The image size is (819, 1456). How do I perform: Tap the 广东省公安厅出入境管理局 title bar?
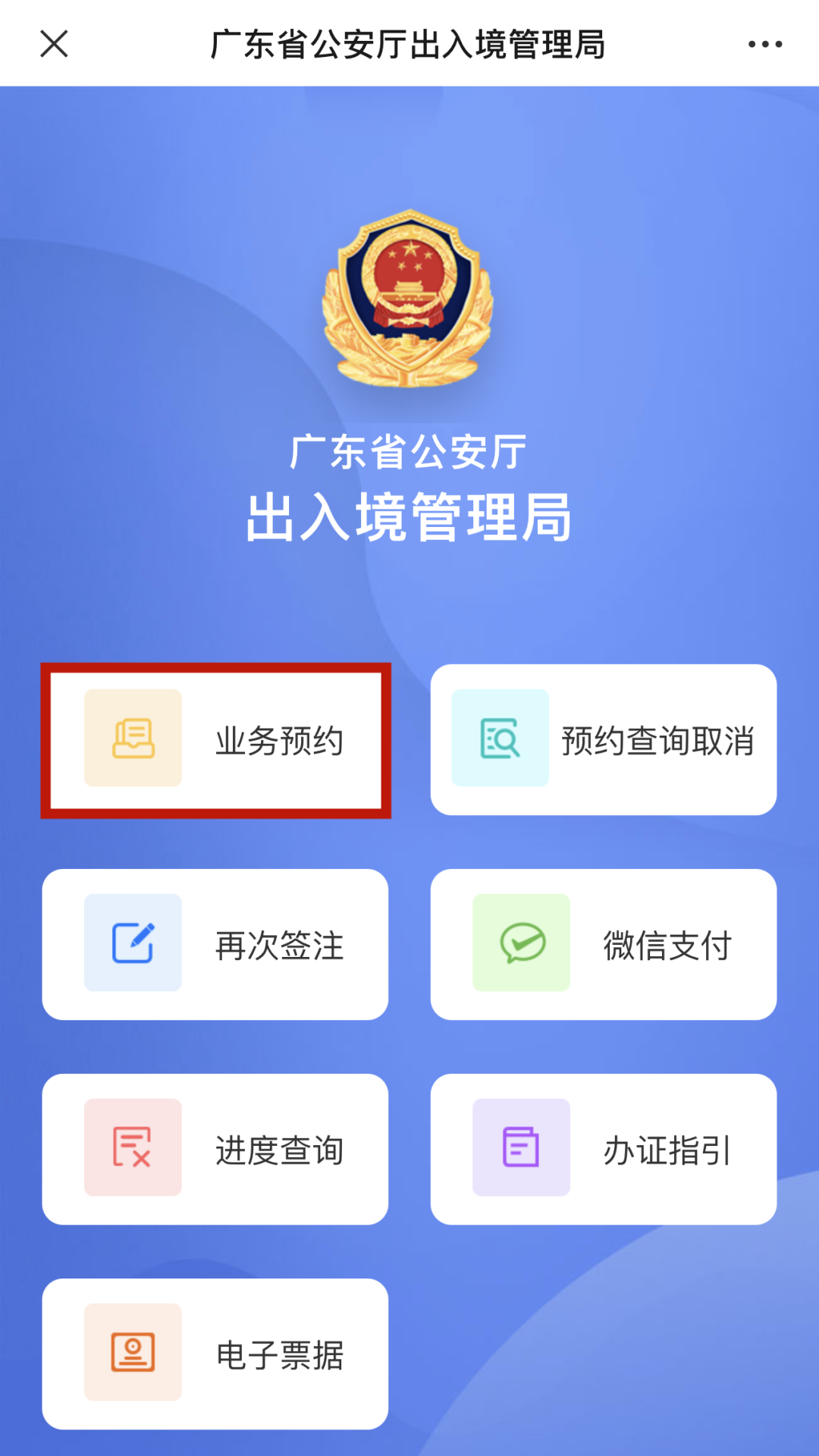409,43
